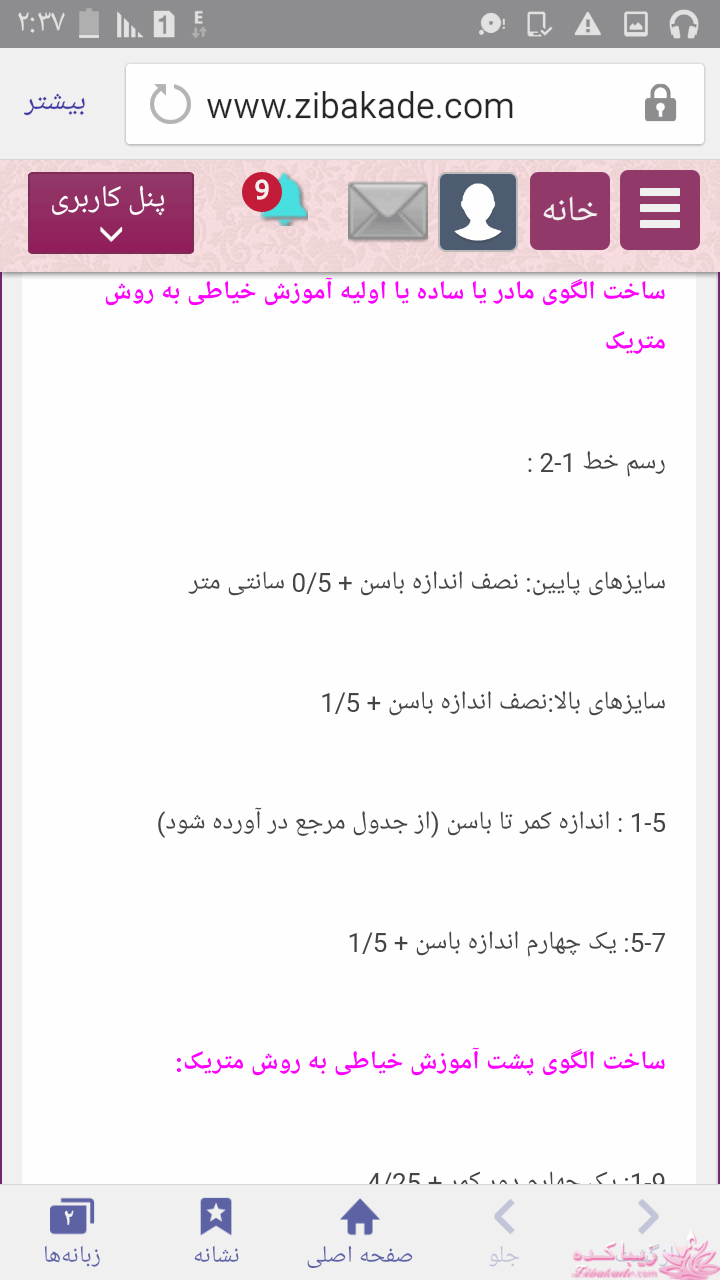Expand the پنل کاربری user panel dropdown
This screenshot has width=720, height=1280.
tap(110, 213)
